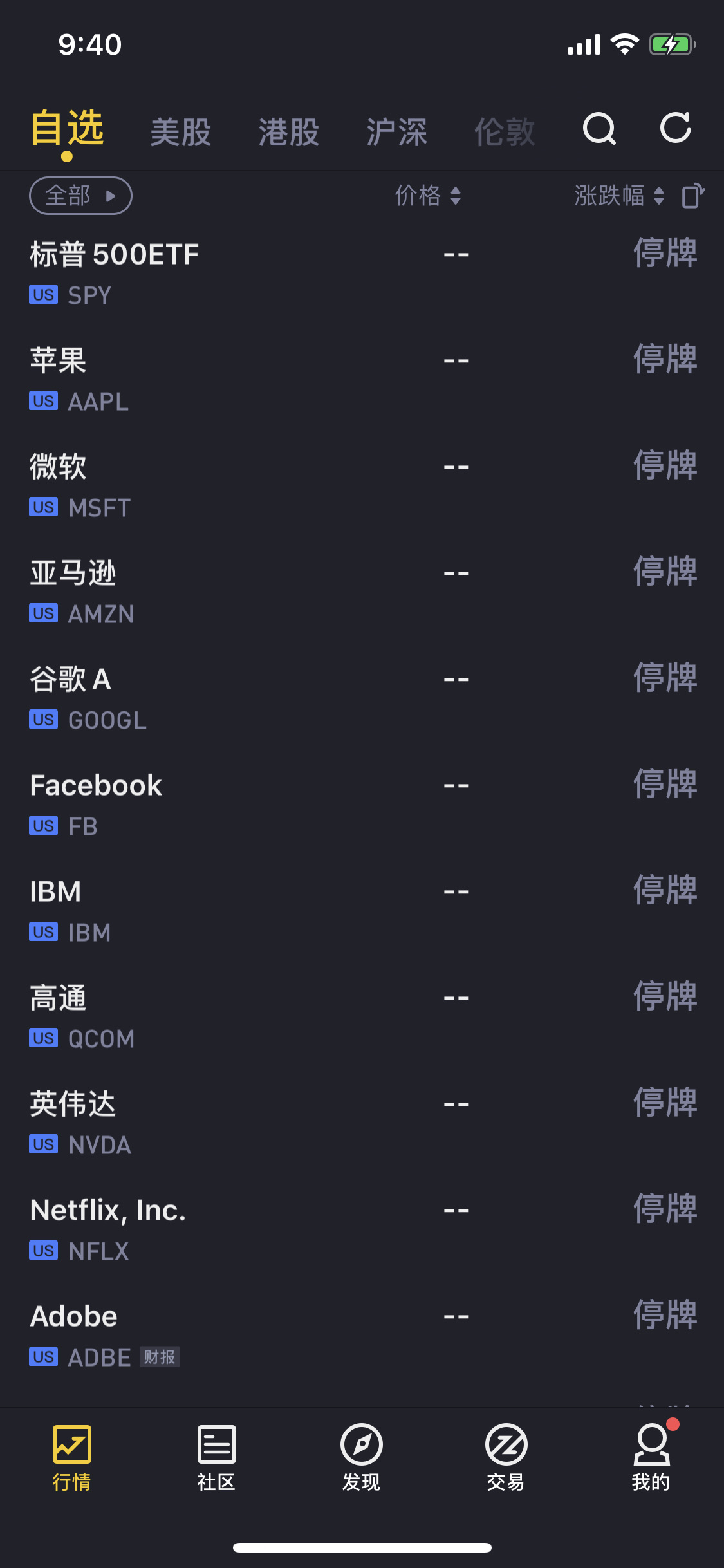Sort the list by 涨跌幅
724x1568 pixels.
coord(618,195)
